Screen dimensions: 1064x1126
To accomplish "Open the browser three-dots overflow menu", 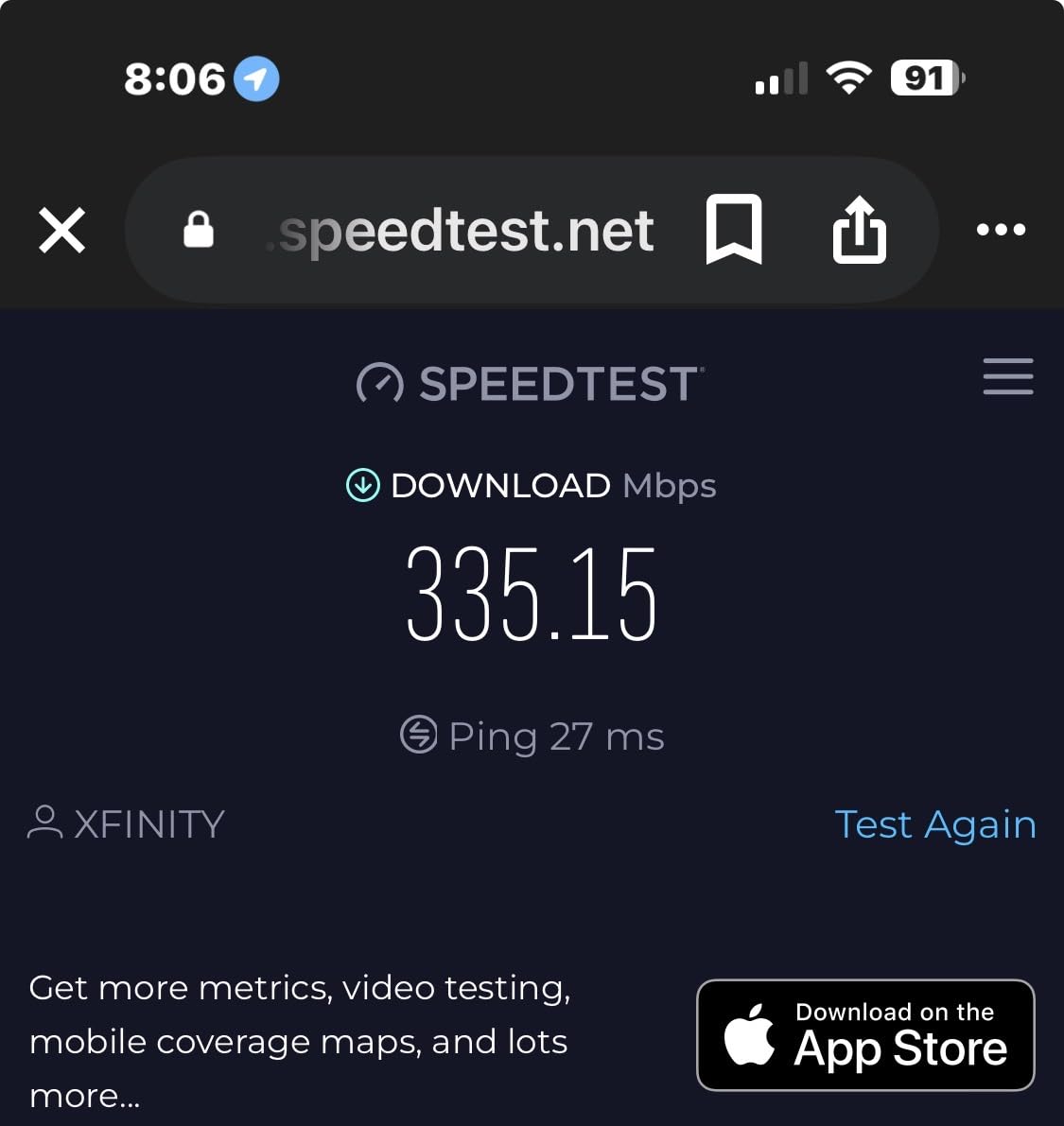I will pos(1002,230).
